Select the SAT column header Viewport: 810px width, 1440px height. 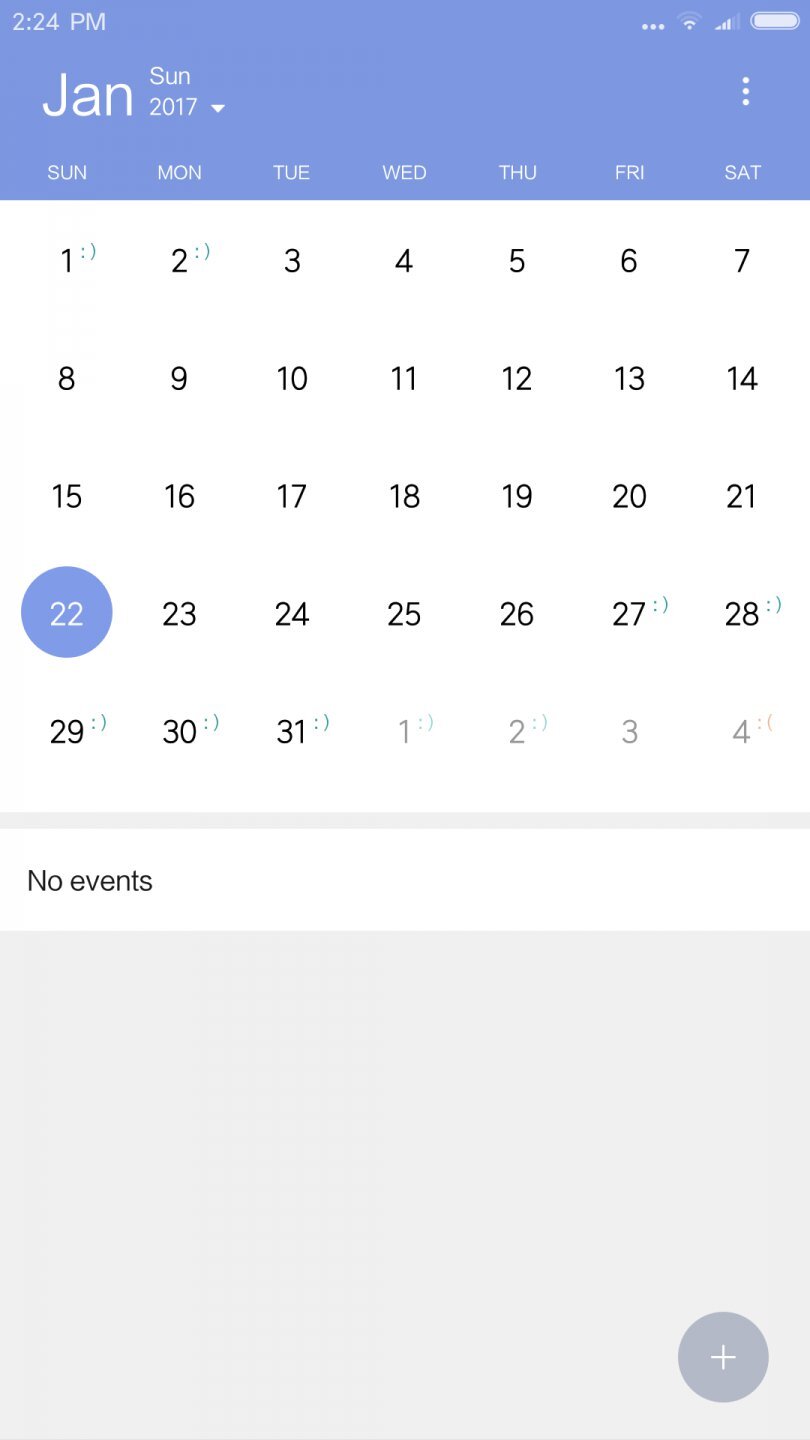pyautogui.click(x=742, y=172)
